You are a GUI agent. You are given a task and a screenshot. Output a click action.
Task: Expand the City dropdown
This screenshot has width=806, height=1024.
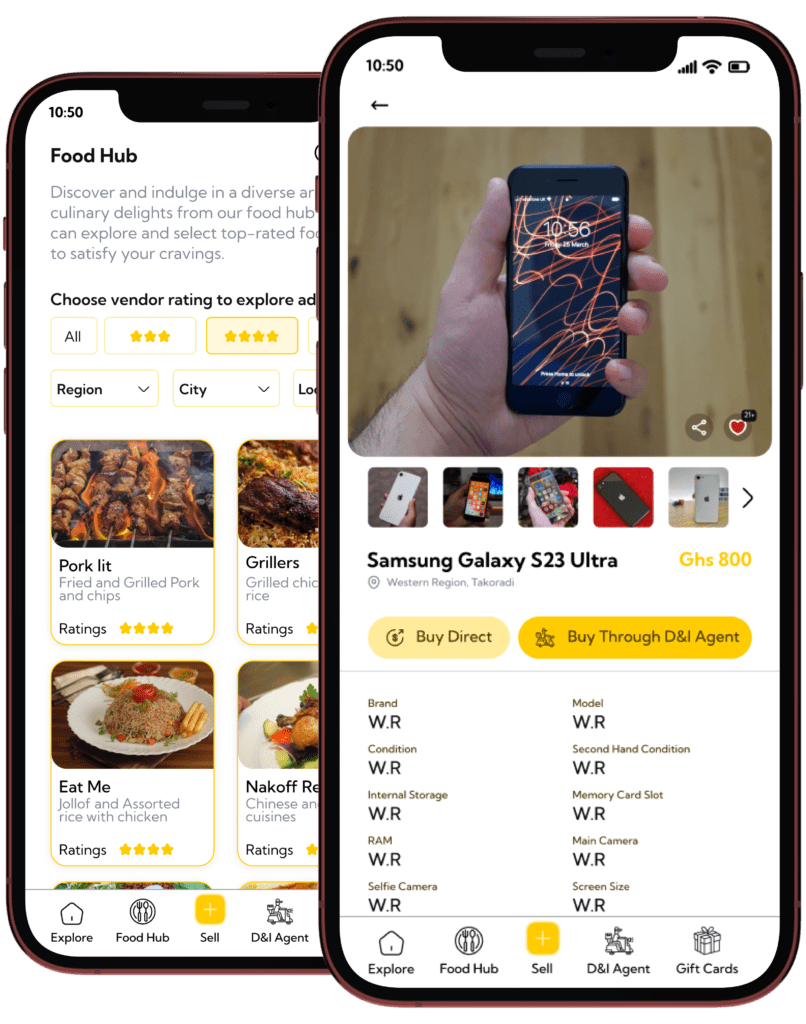pyautogui.click(x=225, y=388)
